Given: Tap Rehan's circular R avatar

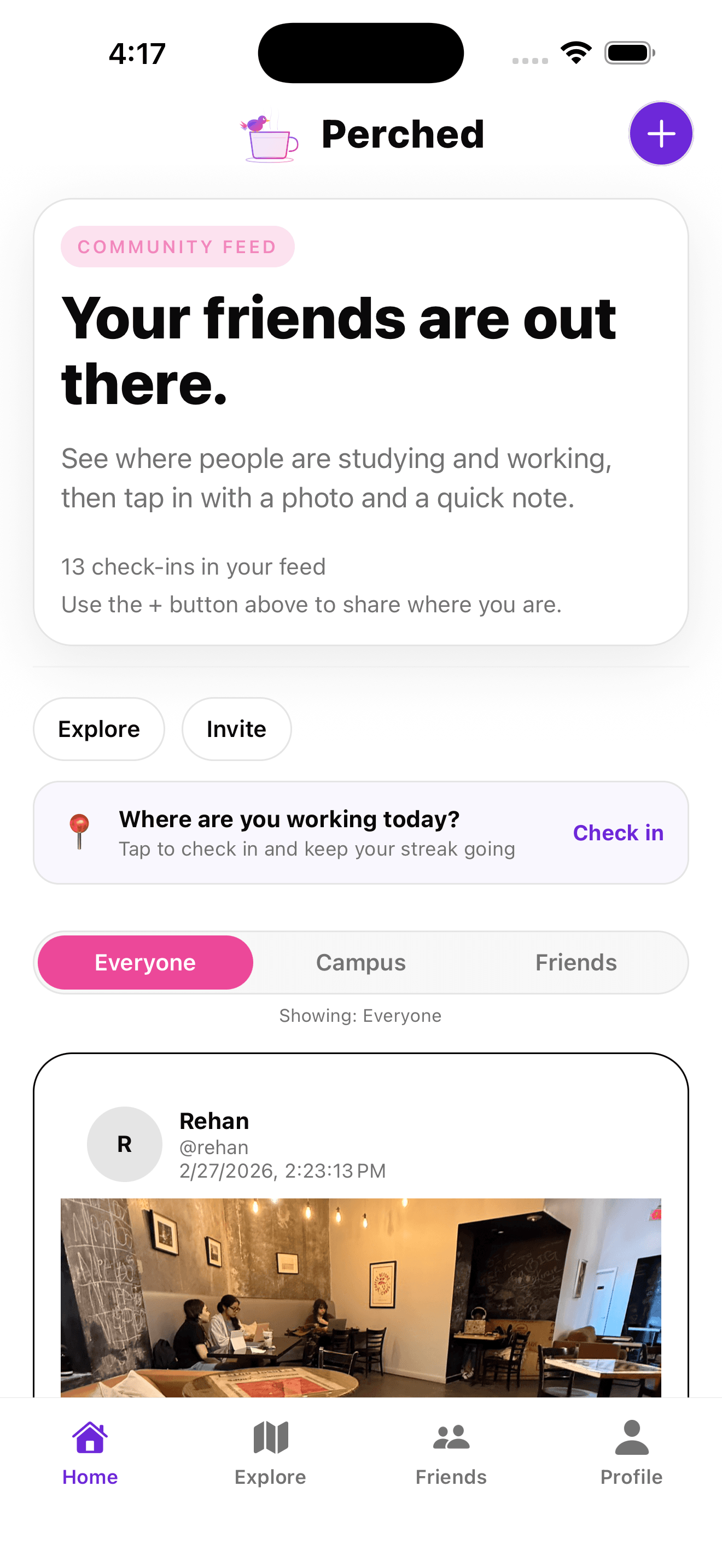Looking at the screenshot, I should click(x=125, y=1144).
